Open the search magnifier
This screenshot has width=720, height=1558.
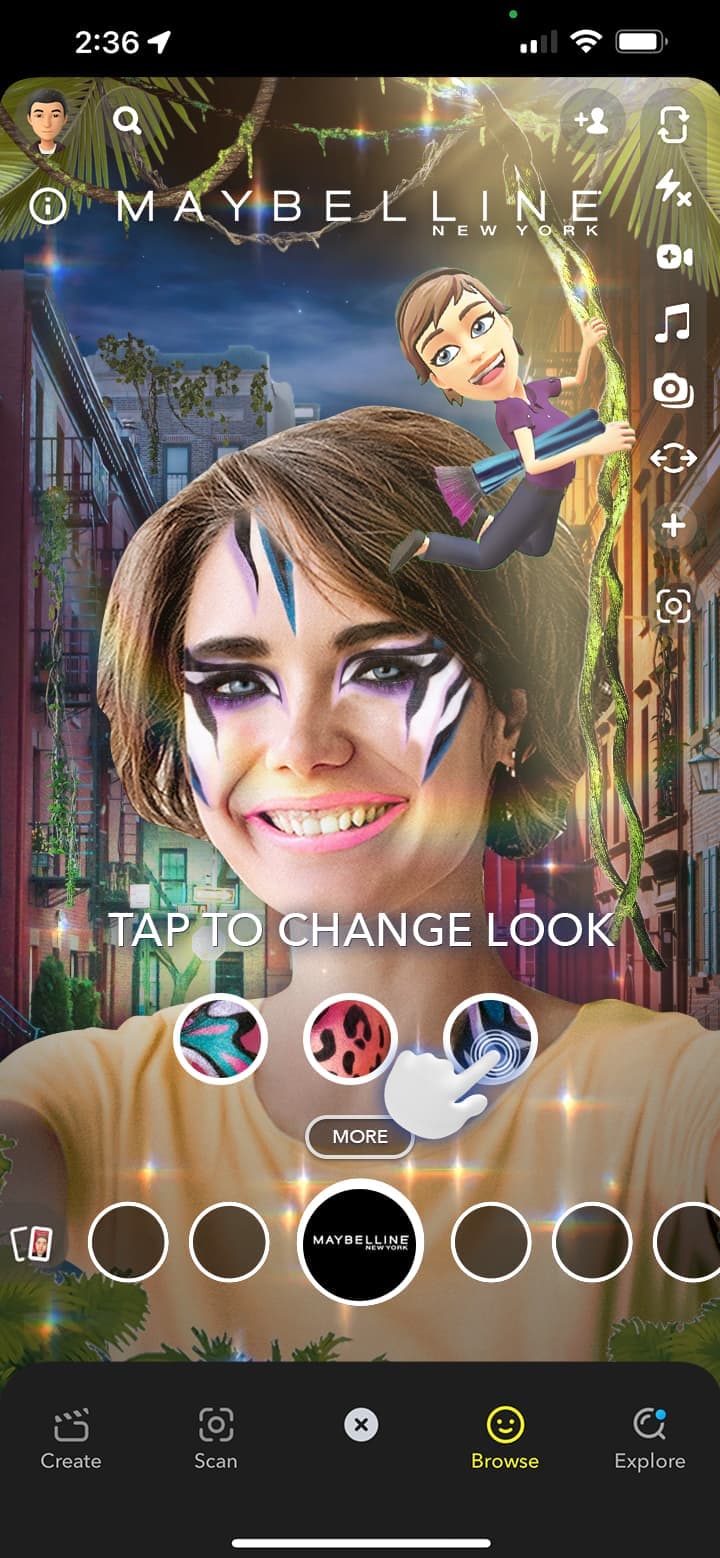click(127, 121)
